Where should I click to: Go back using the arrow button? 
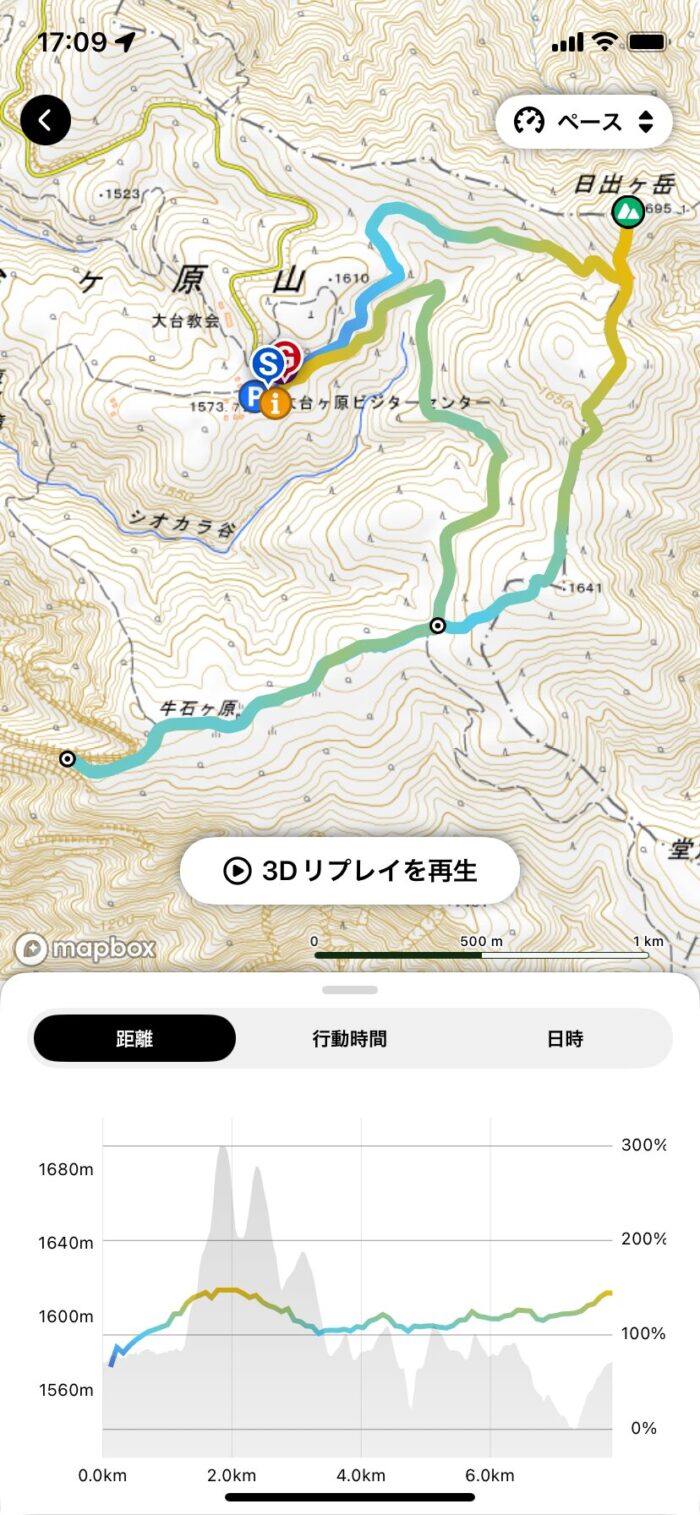45,121
